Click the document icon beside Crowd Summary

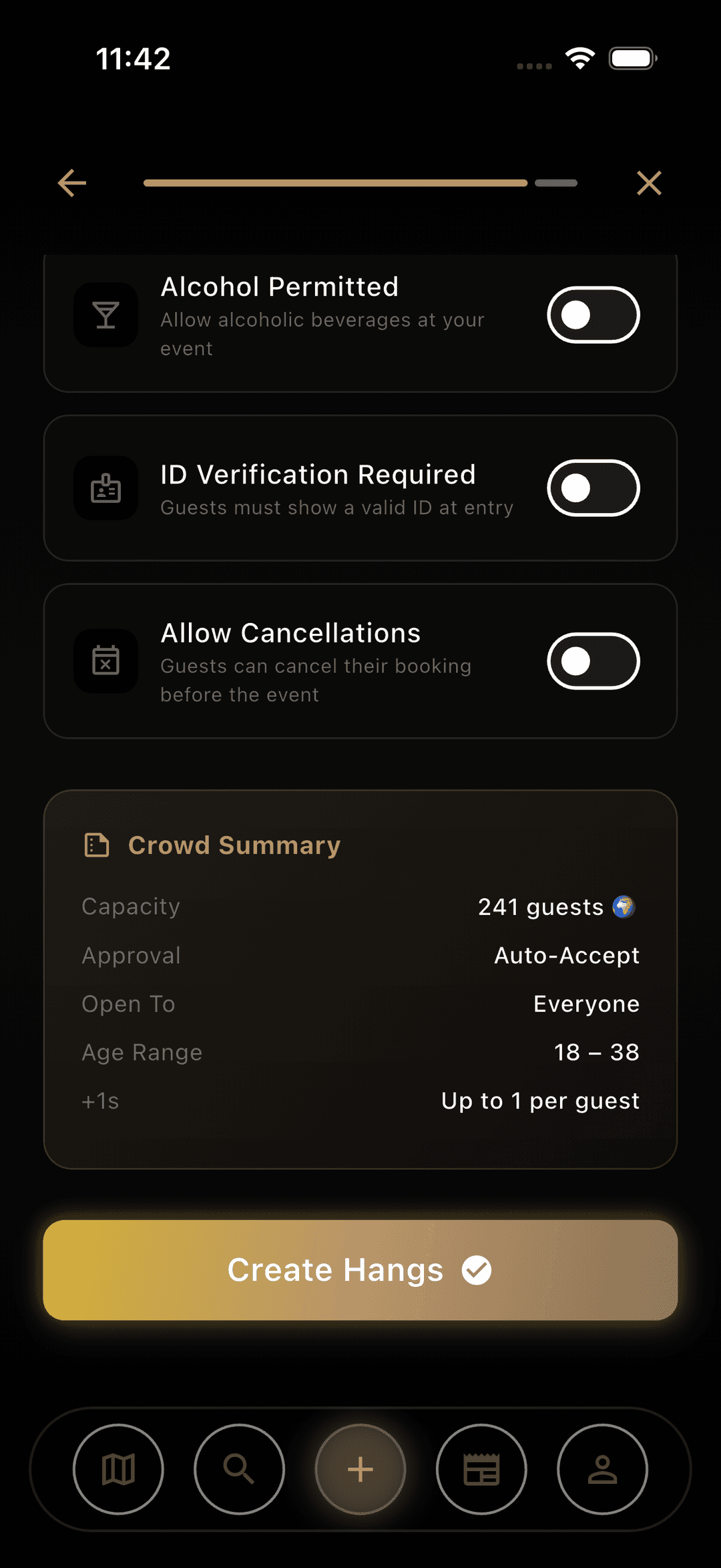tap(95, 844)
